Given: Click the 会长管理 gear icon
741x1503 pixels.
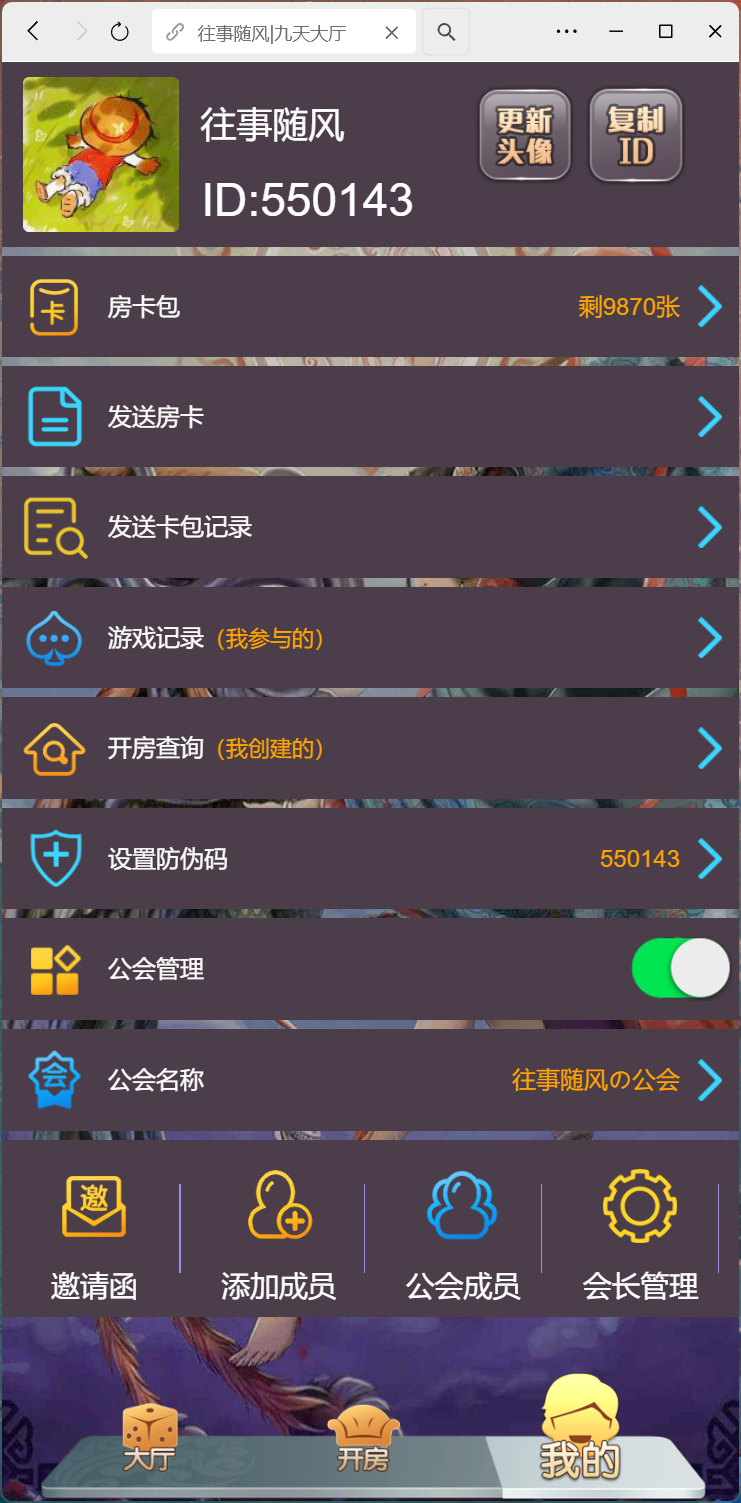Looking at the screenshot, I should [639, 1207].
